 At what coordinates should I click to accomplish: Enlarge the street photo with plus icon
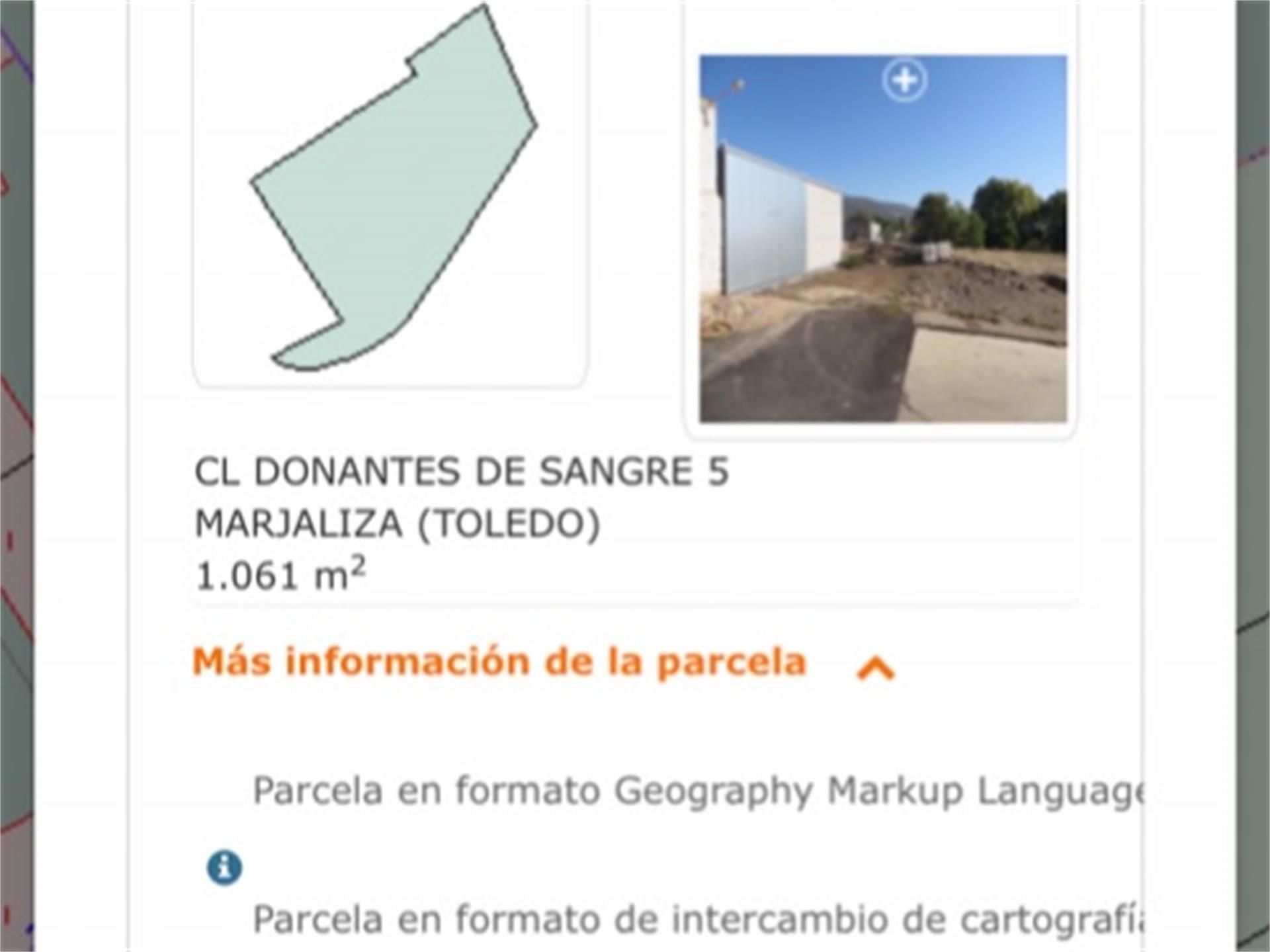904,81
